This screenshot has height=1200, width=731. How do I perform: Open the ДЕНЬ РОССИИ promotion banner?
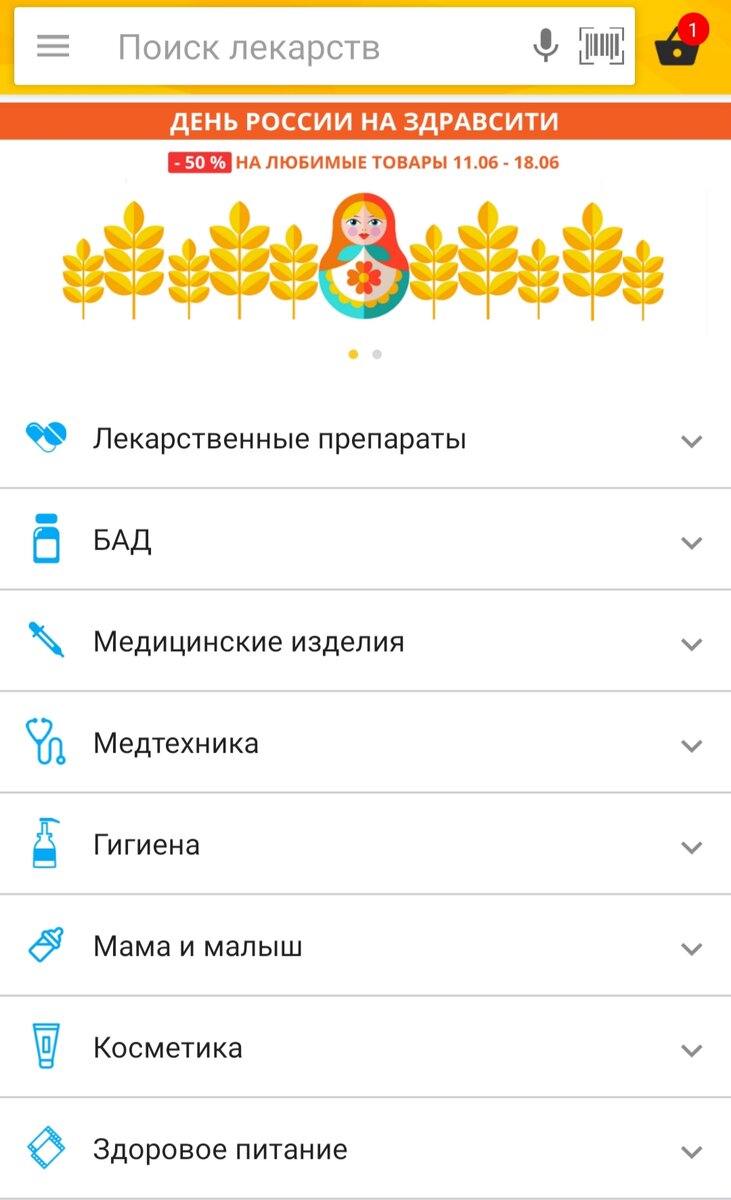(x=365, y=121)
